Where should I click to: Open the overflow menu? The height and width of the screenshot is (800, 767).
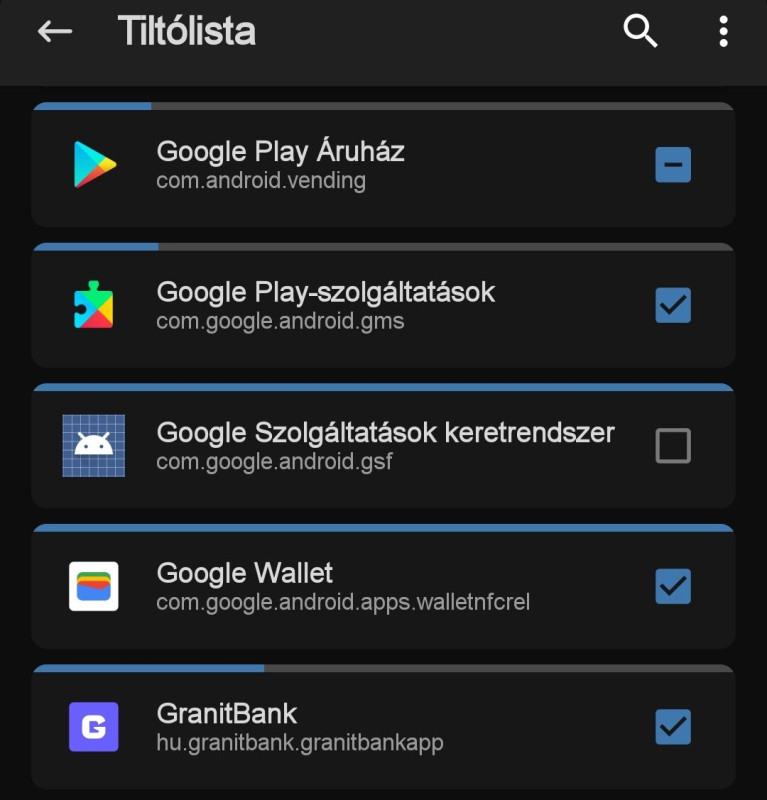click(723, 32)
